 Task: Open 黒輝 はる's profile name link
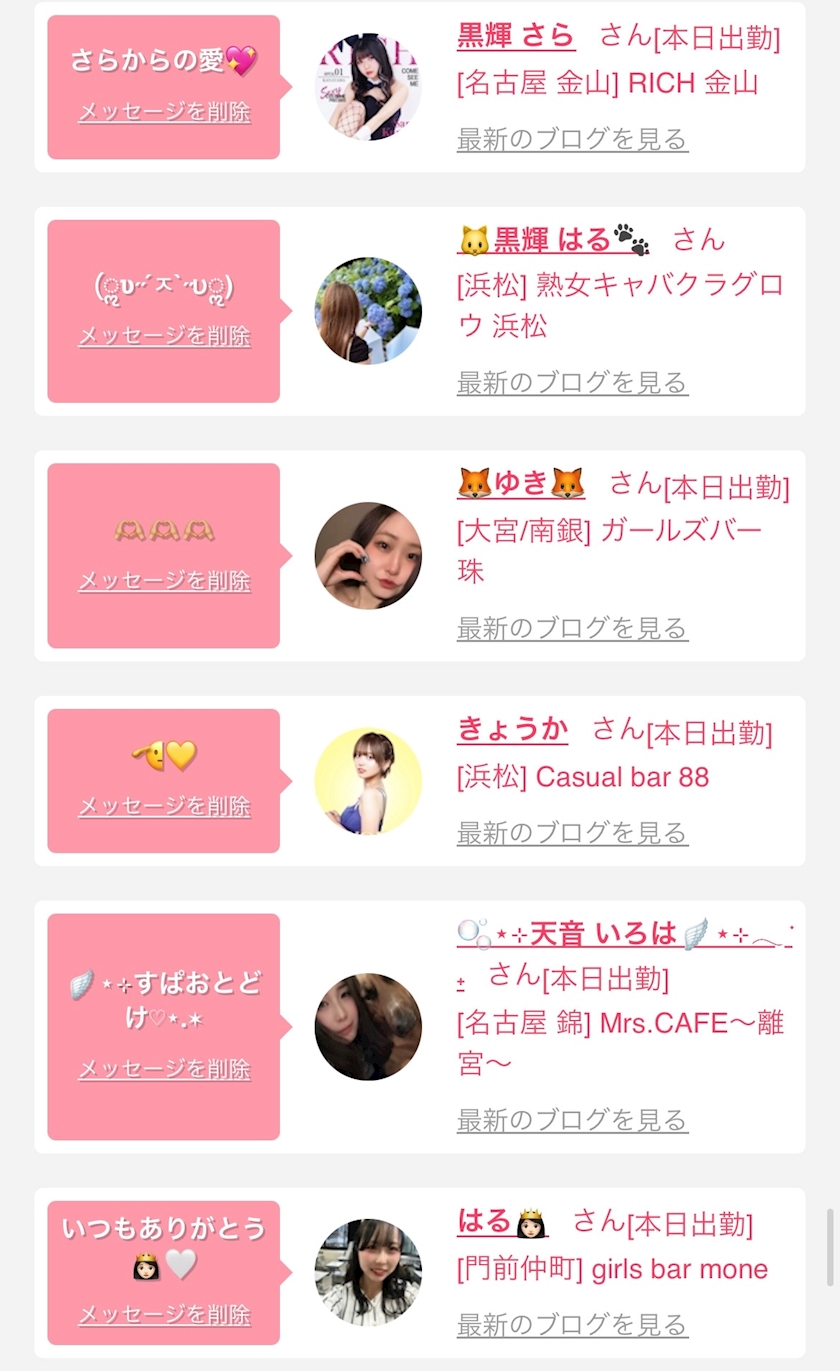point(554,240)
